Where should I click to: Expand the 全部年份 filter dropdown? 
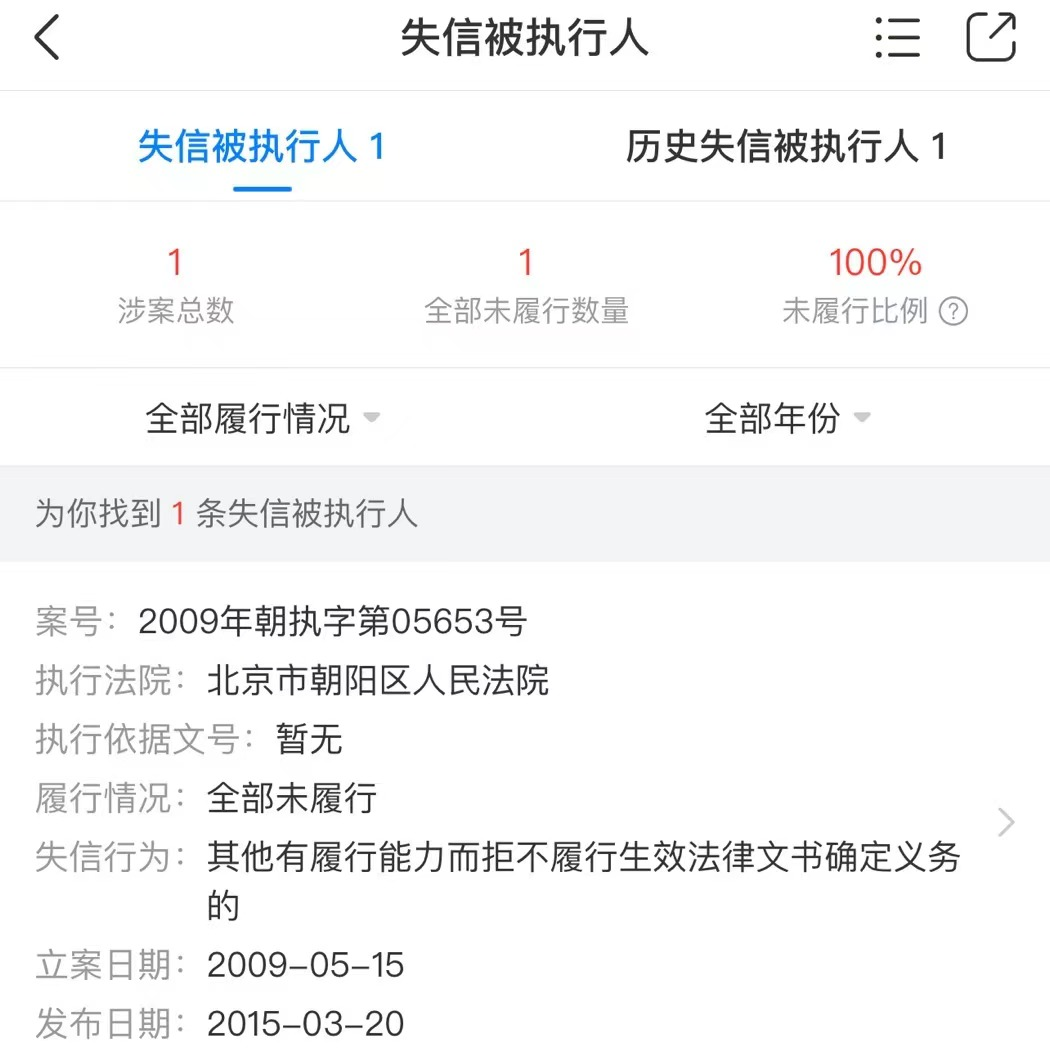click(787, 418)
